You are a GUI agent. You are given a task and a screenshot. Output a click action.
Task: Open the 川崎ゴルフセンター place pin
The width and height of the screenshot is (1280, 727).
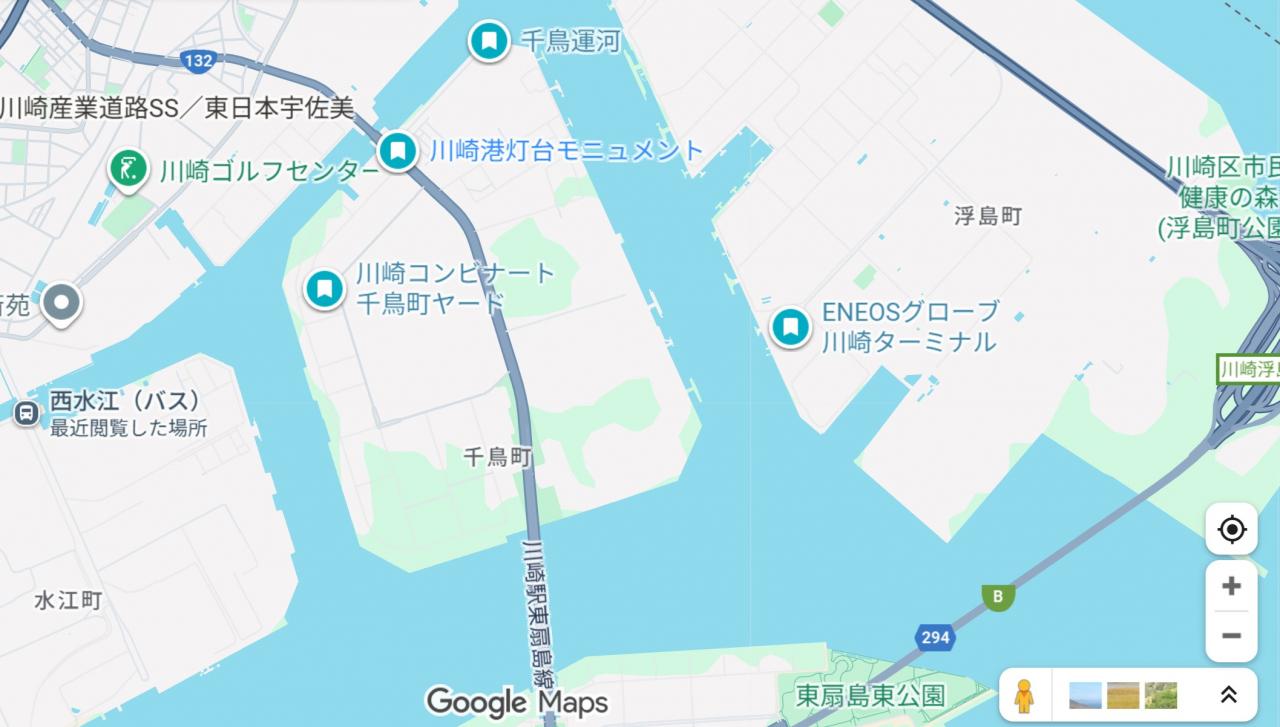128,170
